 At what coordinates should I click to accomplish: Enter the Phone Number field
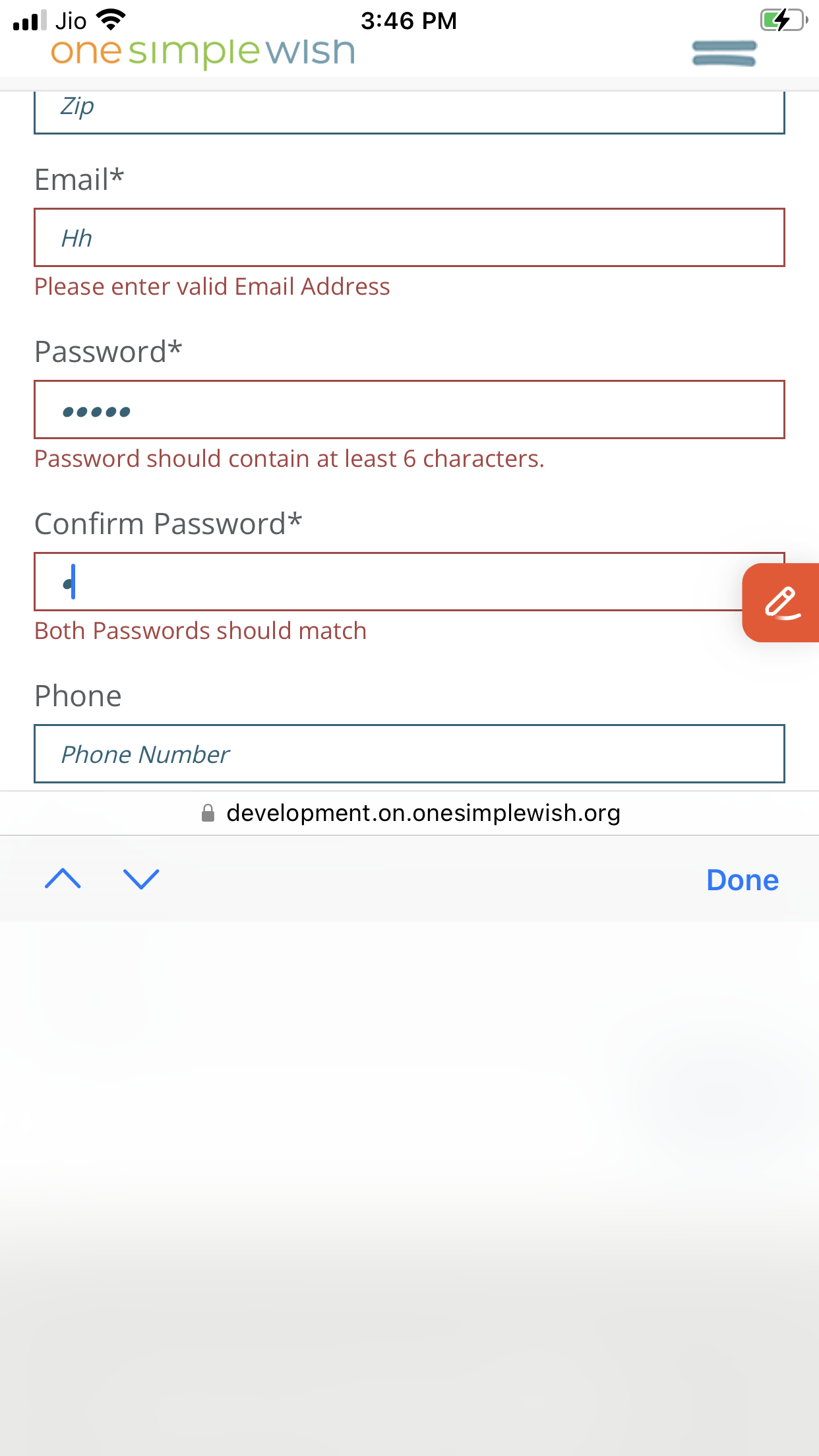tap(409, 754)
